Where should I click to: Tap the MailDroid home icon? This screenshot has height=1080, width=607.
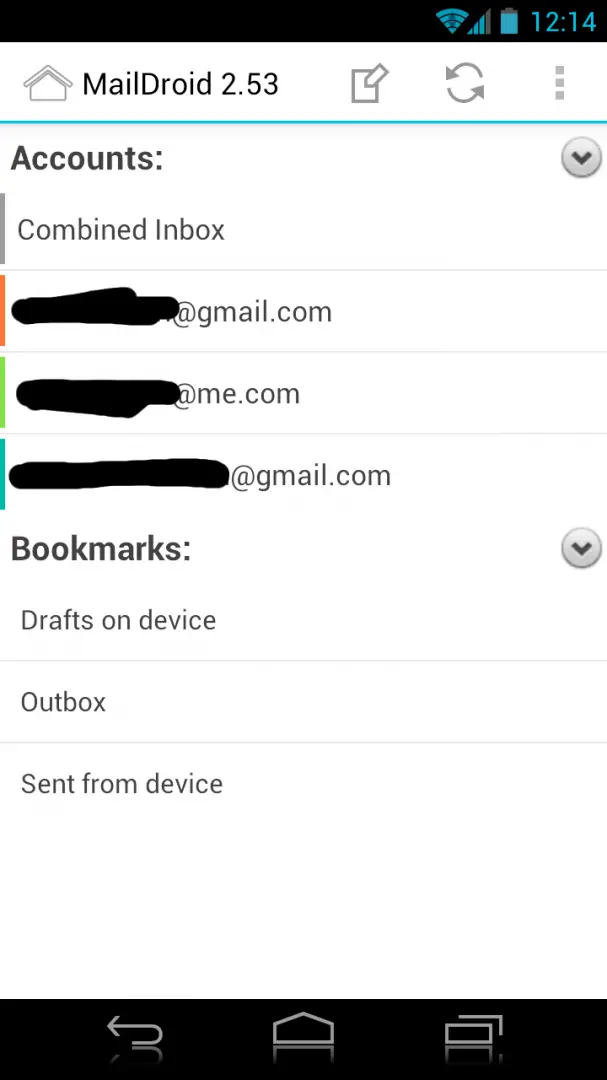point(48,84)
